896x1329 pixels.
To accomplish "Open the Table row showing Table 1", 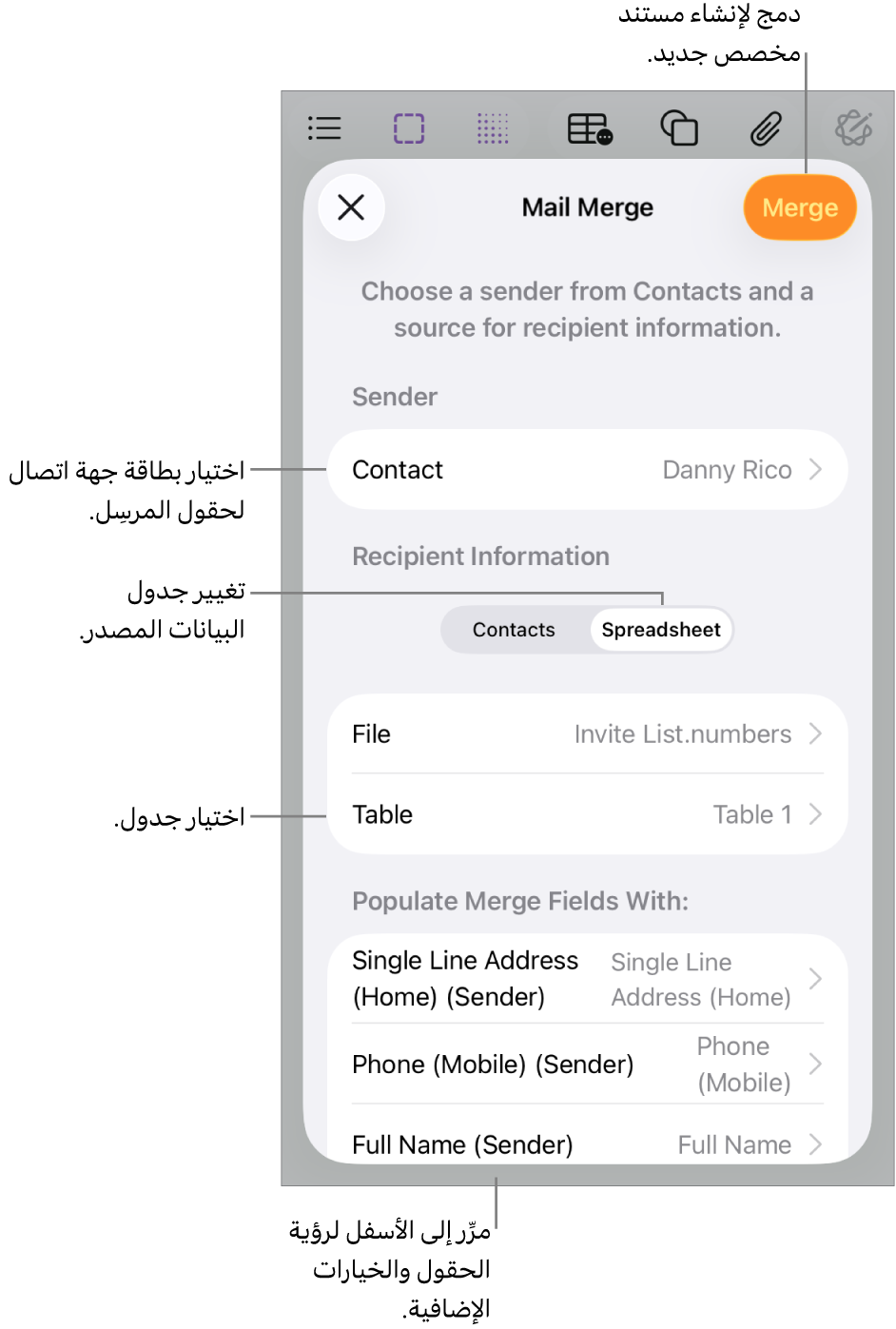I will click(x=587, y=814).
